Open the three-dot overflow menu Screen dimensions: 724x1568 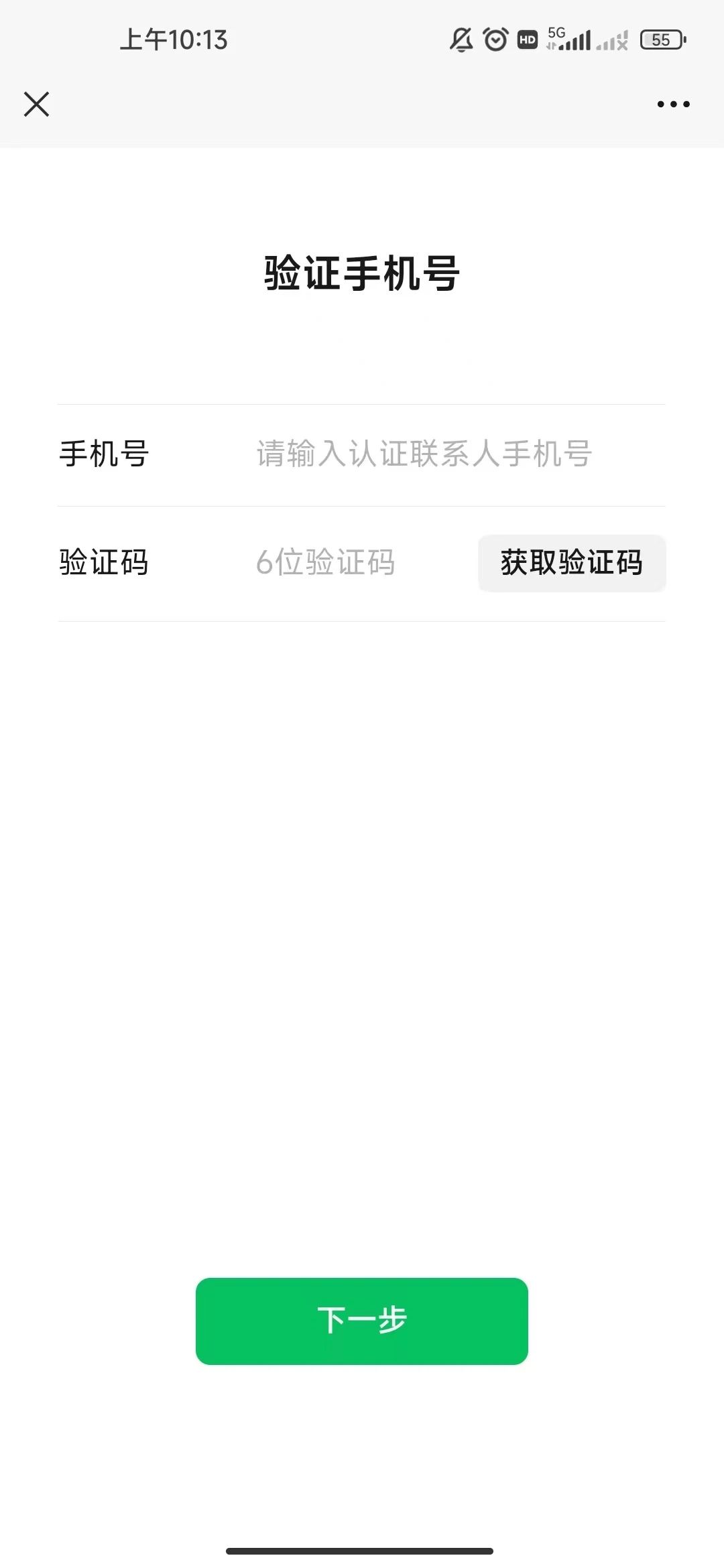tap(673, 104)
